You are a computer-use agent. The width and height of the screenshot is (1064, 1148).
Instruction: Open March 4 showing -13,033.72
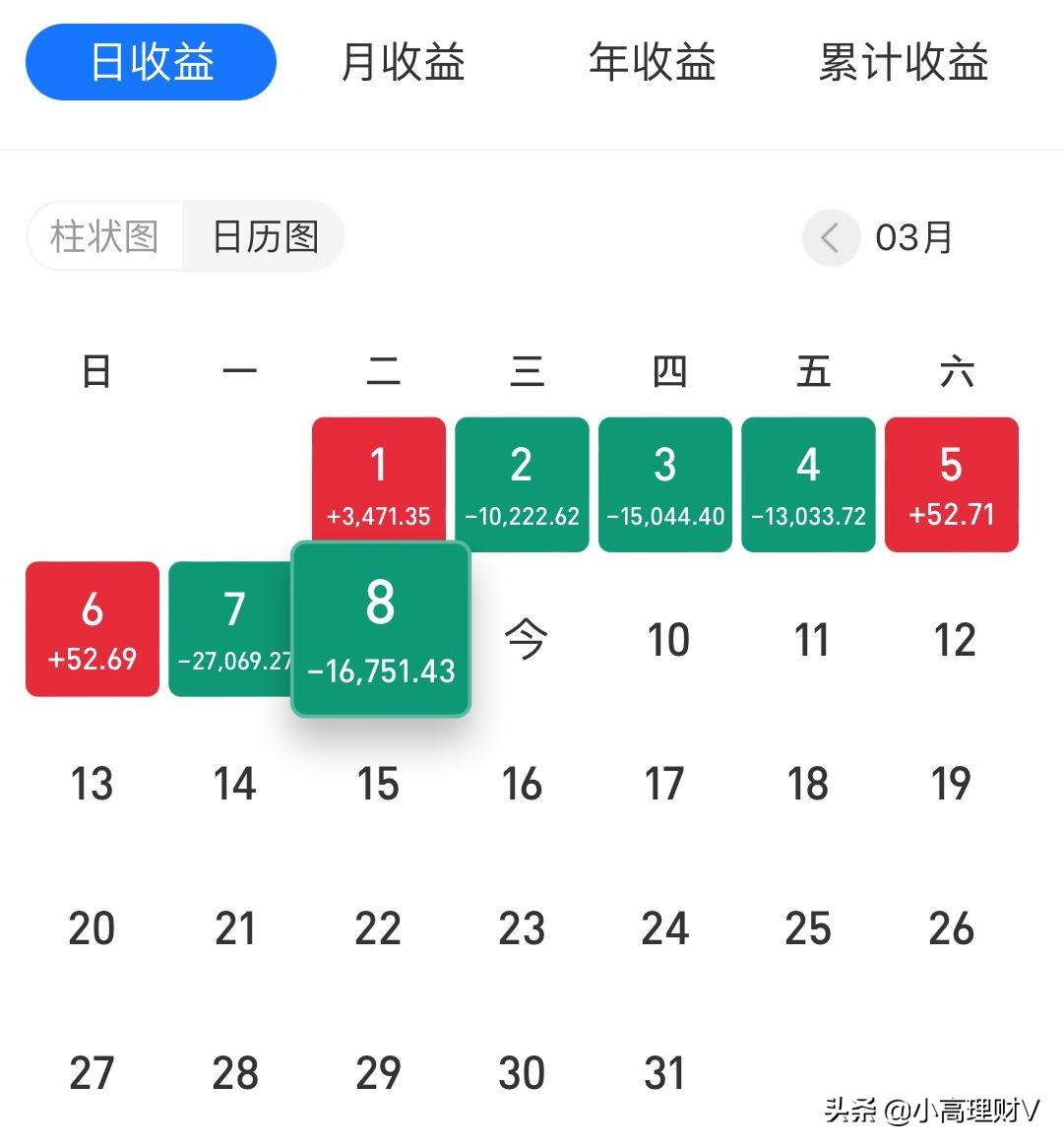tap(809, 484)
